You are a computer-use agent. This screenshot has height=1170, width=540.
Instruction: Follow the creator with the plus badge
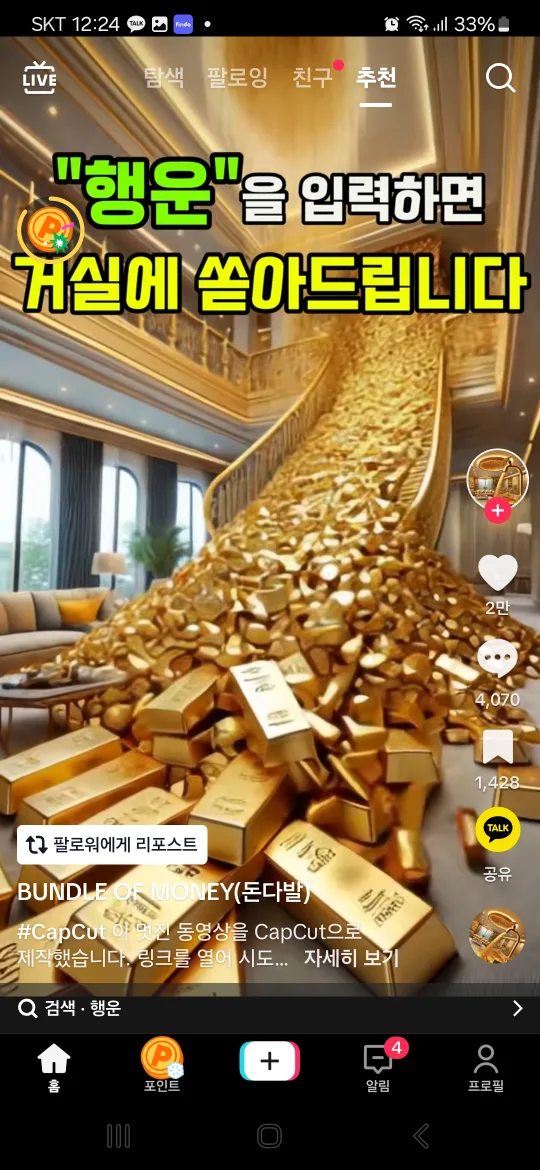[x=497, y=511]
